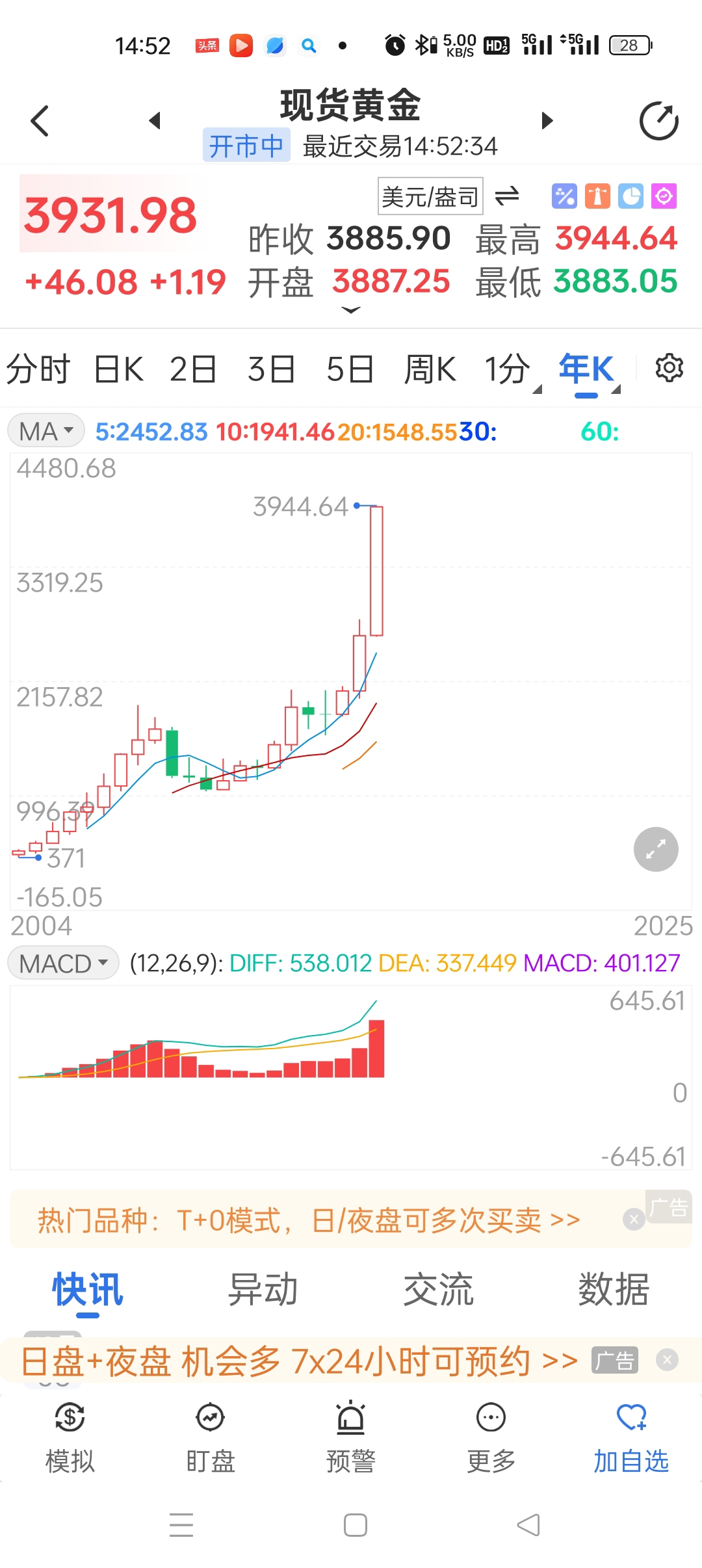Switch to the next instrument with right triangle
The width and height of the screenshot is (702, 1568).
547,121
